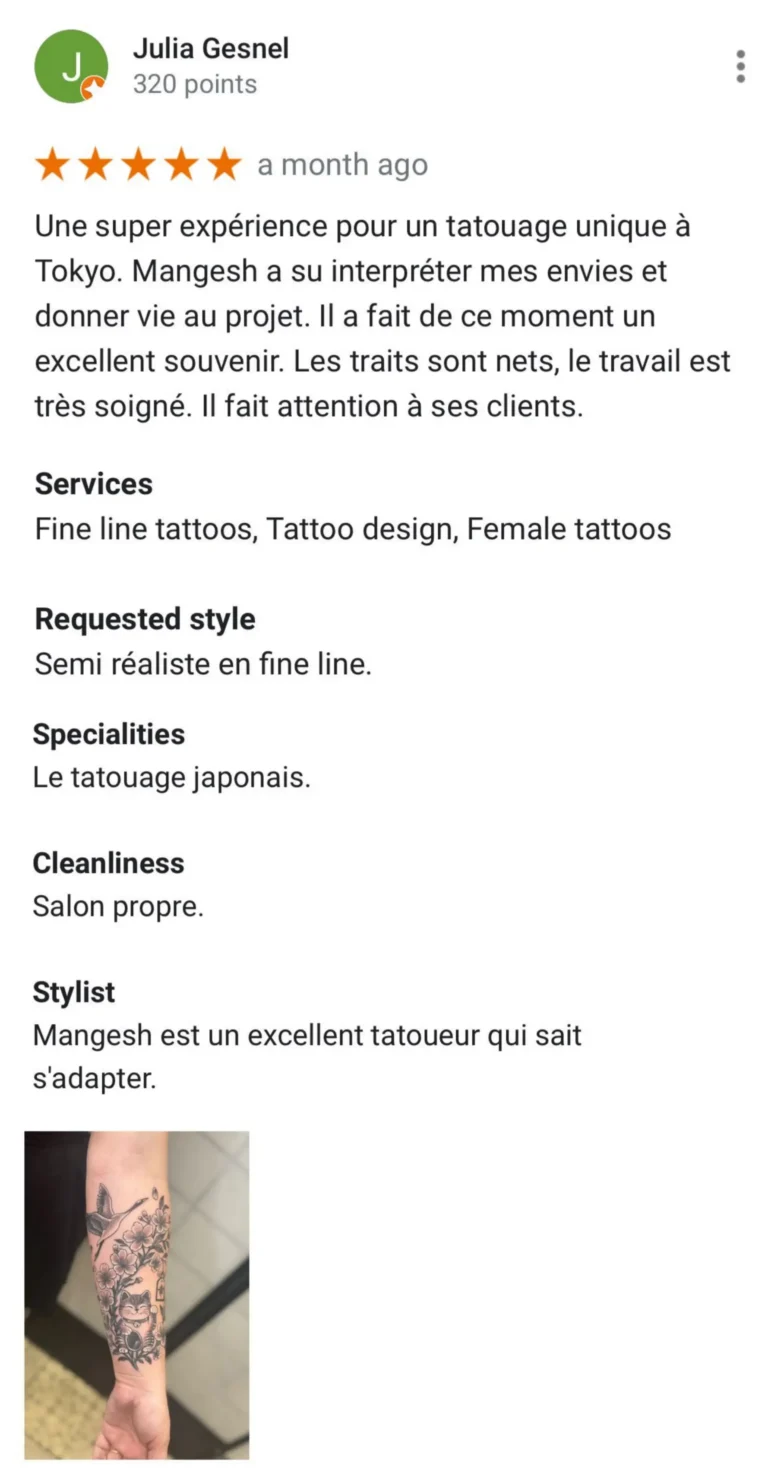Open the tattoo photo attached to the review
The height and width of the screenshot is (1472, 768).
point(137,1294)
